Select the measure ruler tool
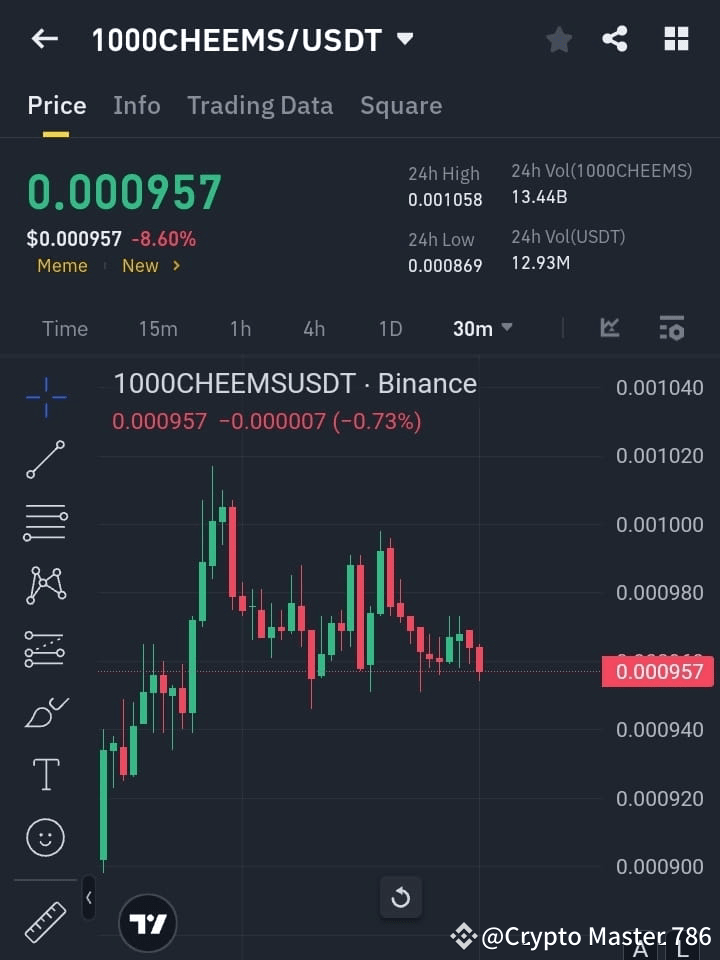Viewport: 720px width, 960px height. pyautogui.click(x=44, y=921)
